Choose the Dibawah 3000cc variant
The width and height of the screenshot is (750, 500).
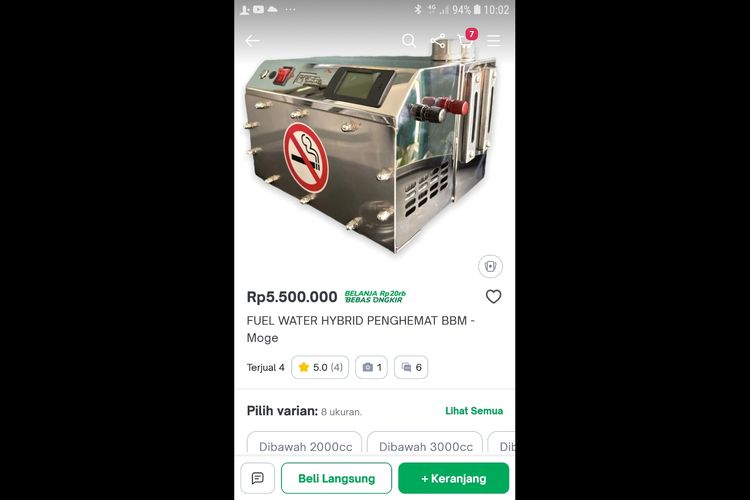(424, 446)
